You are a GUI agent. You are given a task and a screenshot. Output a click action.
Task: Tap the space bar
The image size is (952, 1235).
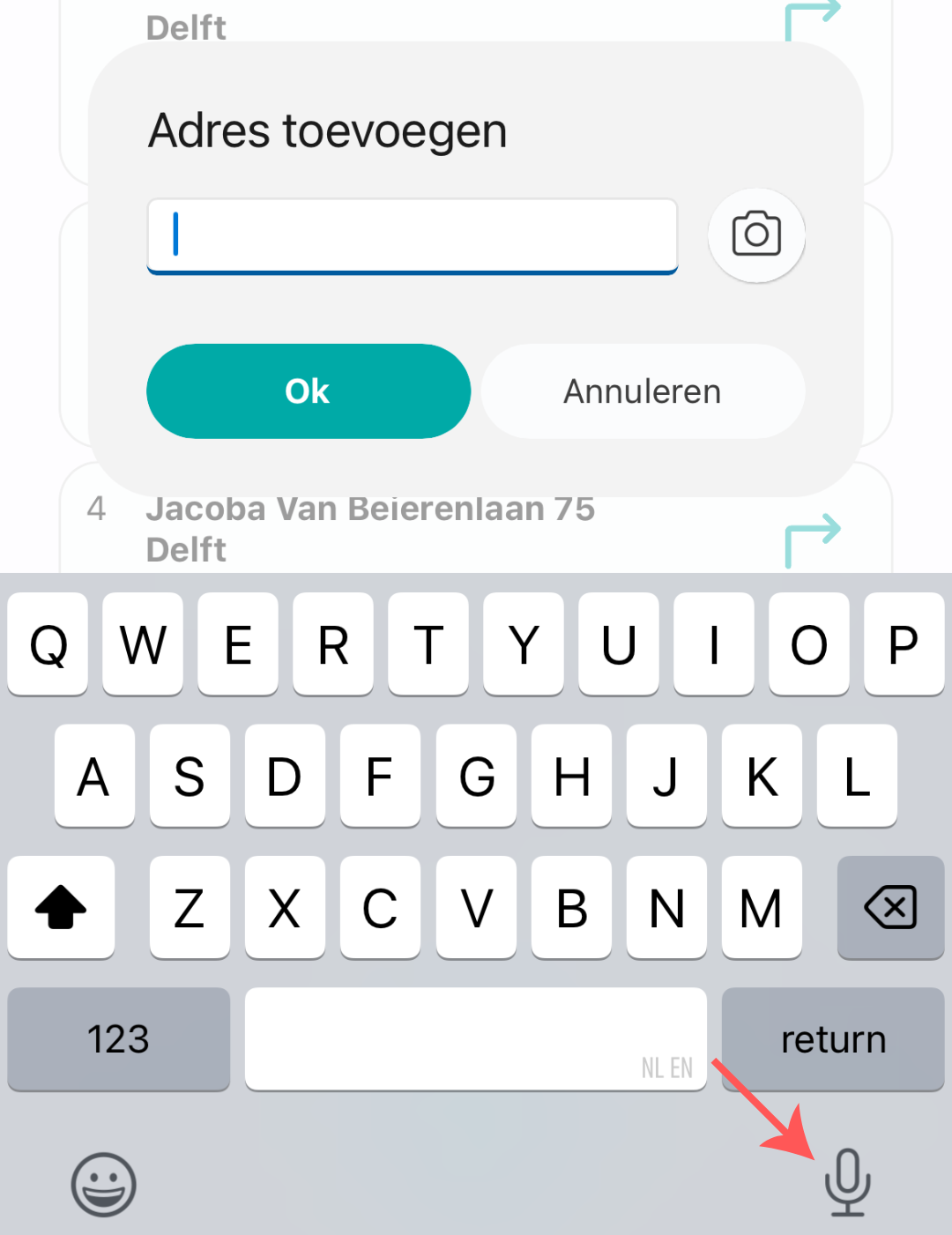[x=475, y=1038]
